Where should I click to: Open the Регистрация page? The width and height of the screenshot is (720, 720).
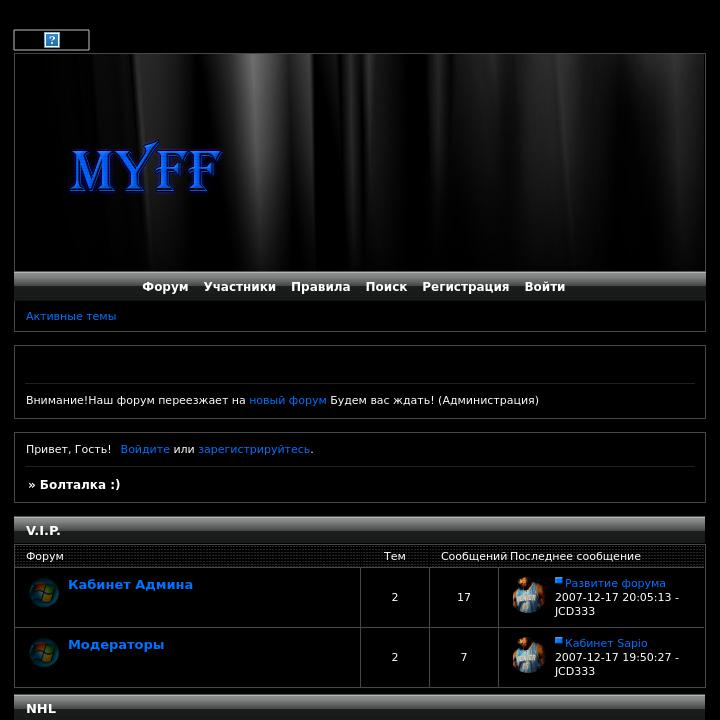click(x=465, y=287)
